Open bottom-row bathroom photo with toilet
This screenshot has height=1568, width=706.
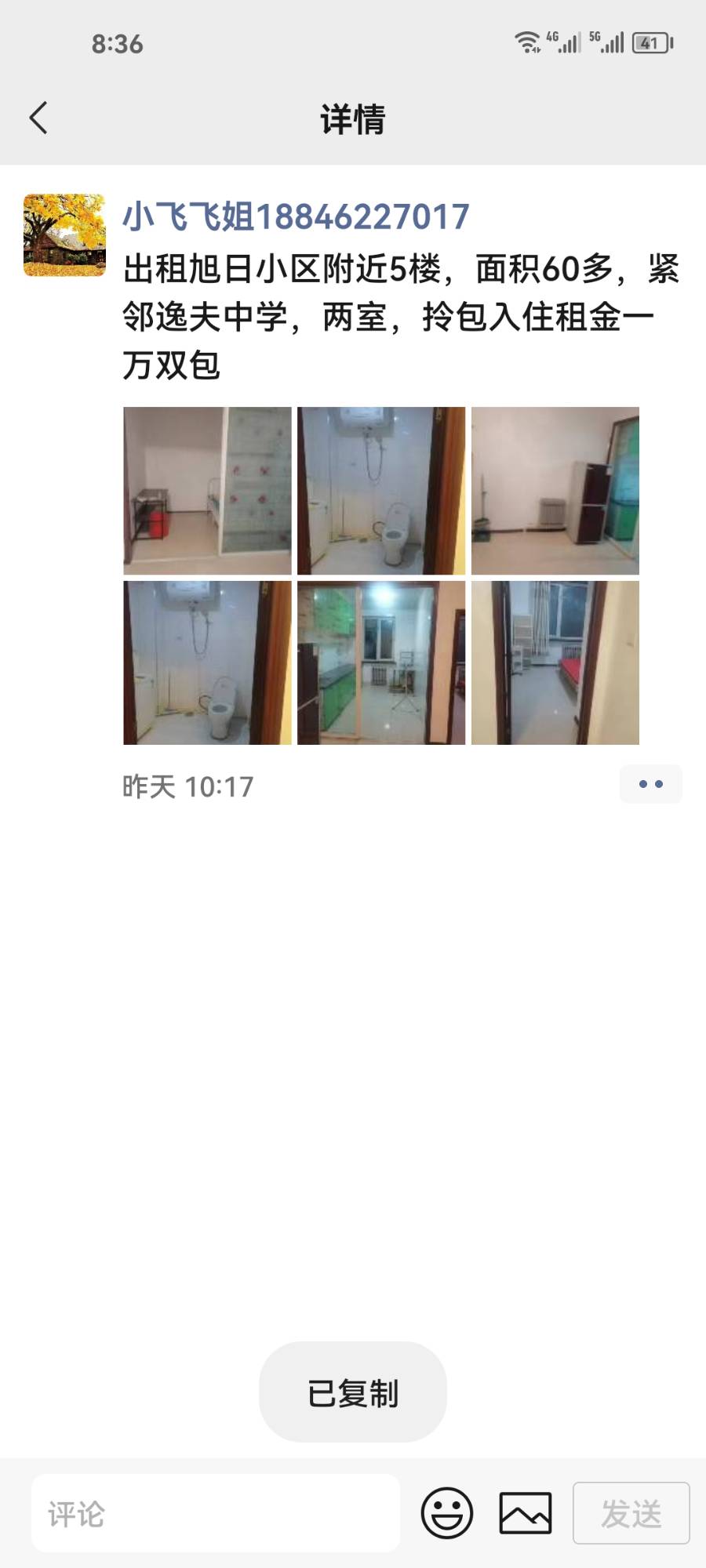pos(207,662)
